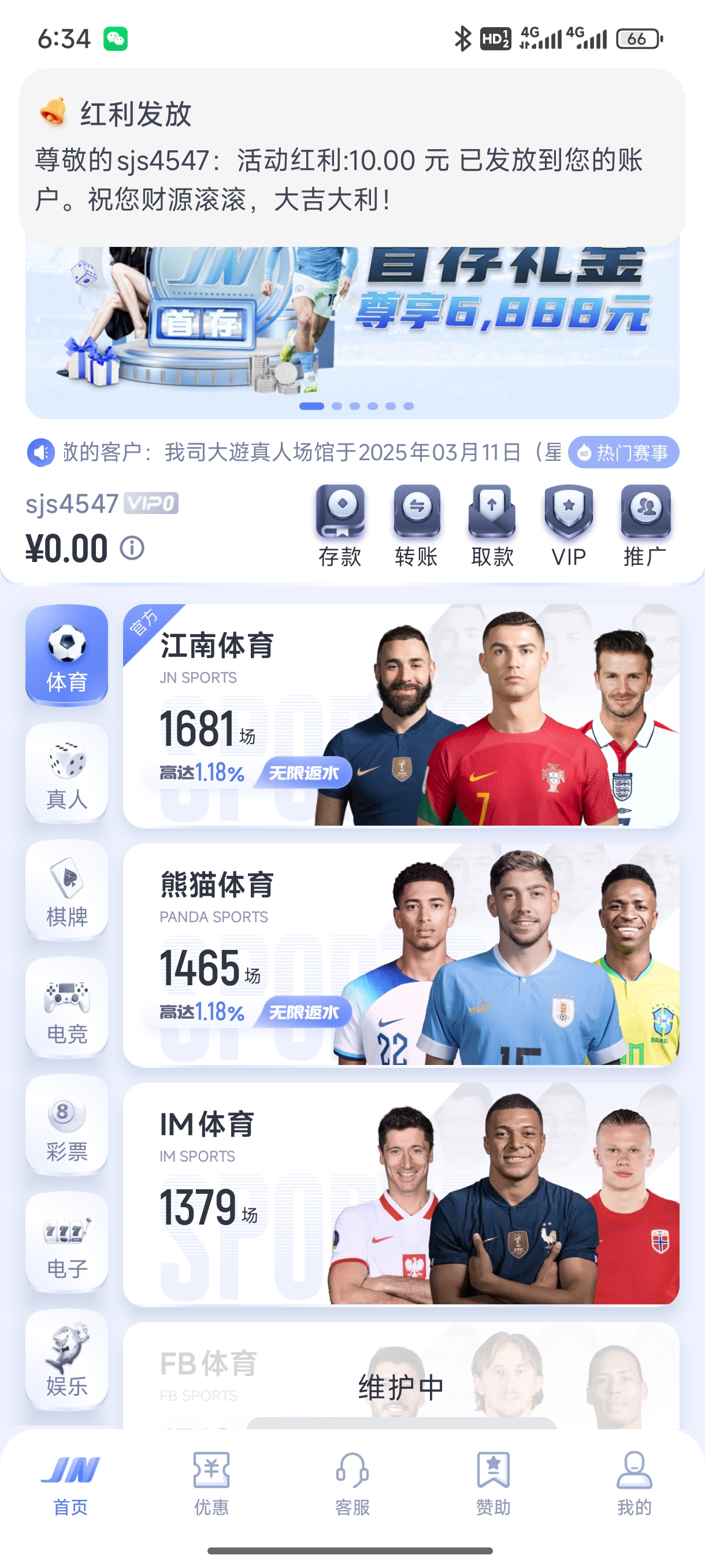This screenshot has width=705, height=1568.
Task: Open the 推广 promotion shortcut
Action: [645, 526]
